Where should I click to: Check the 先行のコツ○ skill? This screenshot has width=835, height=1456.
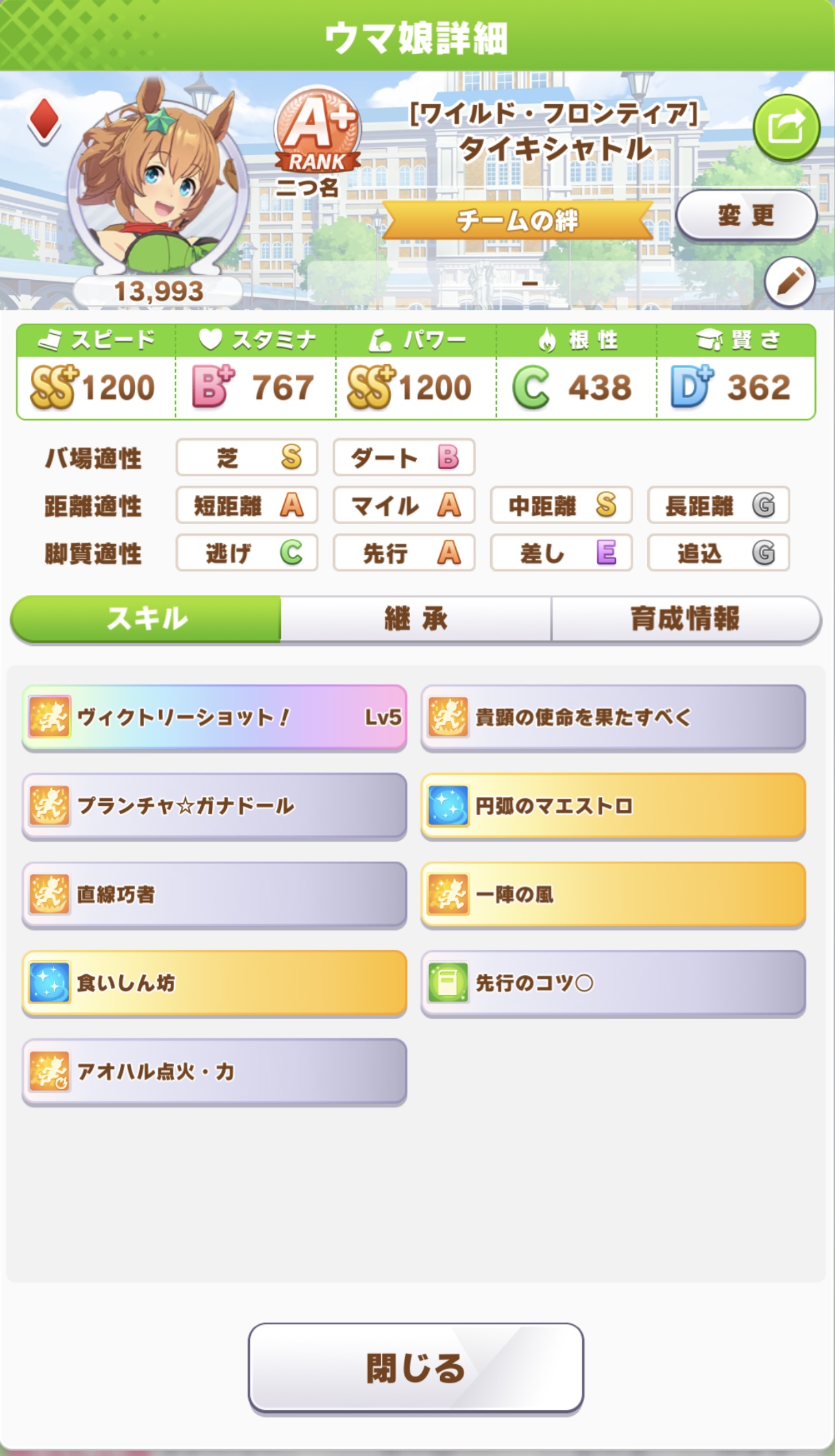pyautogui.click(x=613, y=983)
